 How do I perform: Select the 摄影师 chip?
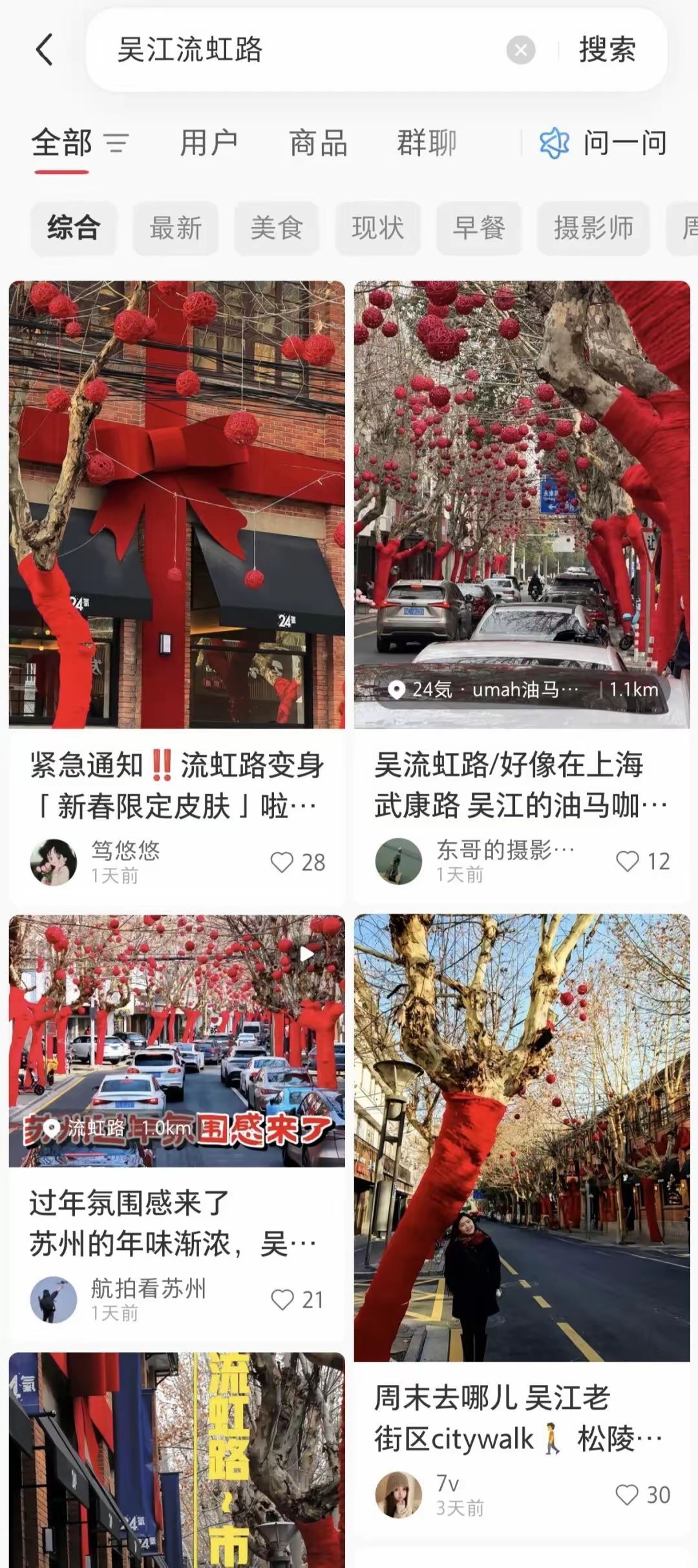tap(593, 228)
